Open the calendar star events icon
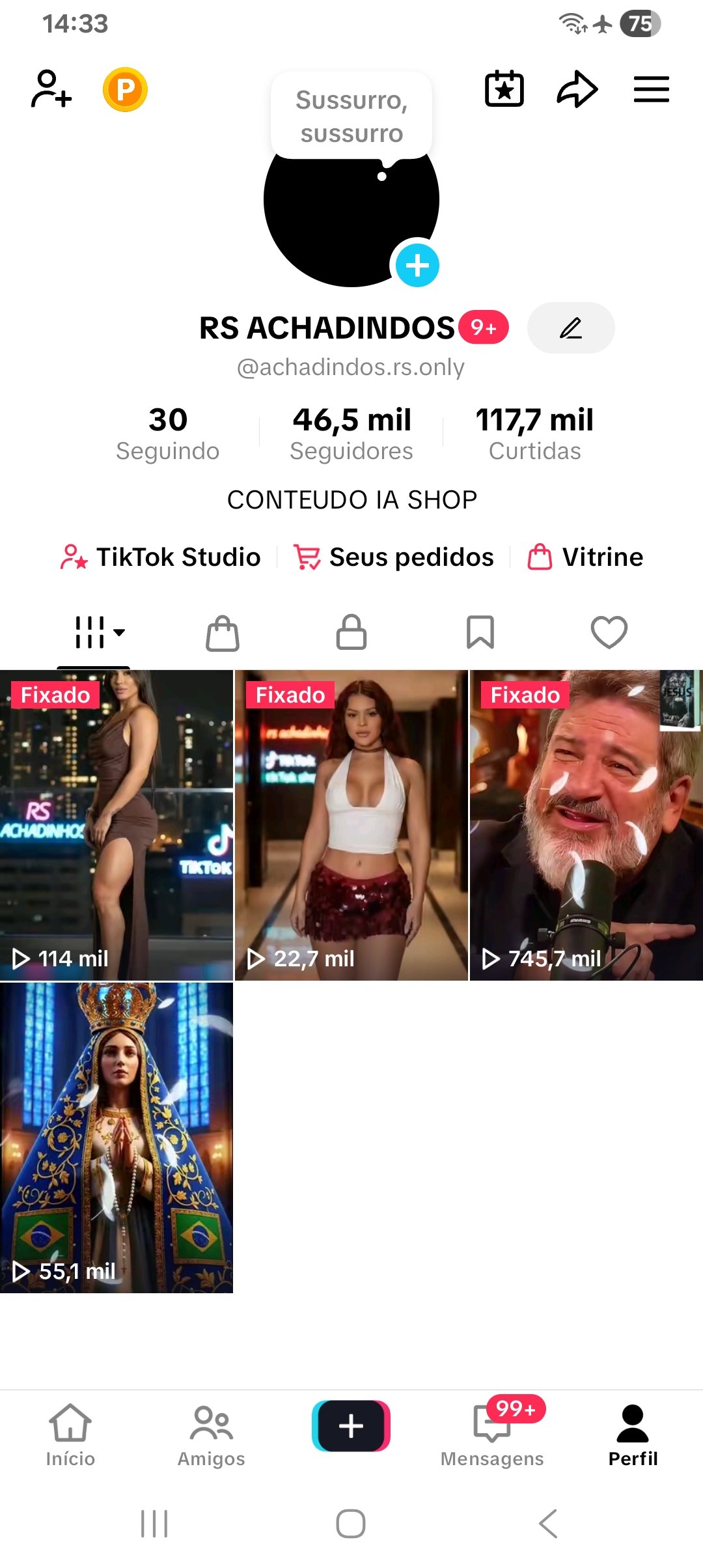 pos(504,89)
